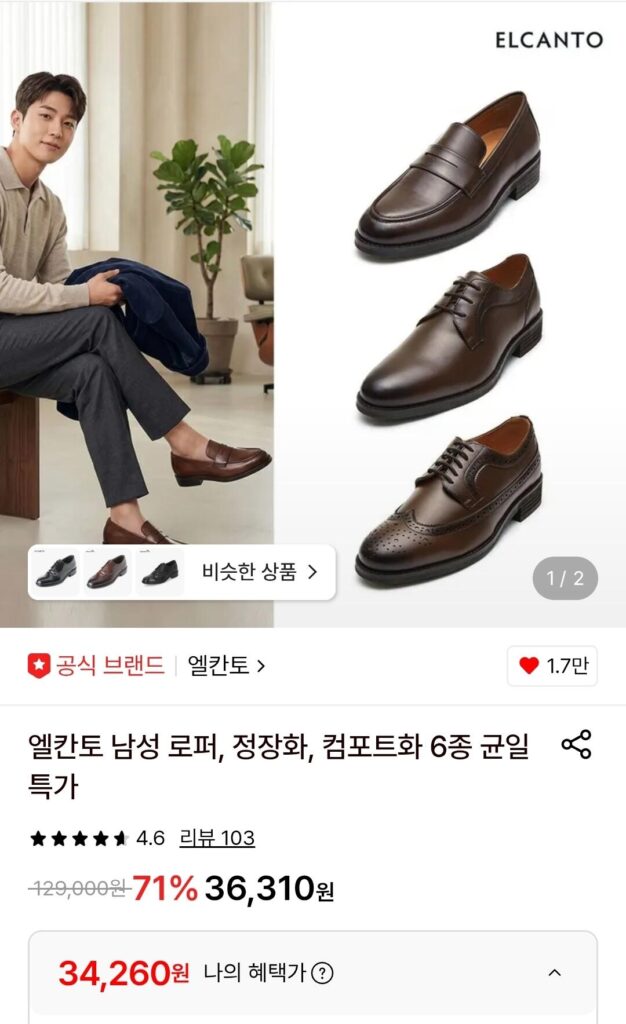Collapse the 나의 혜택가 benefit section
Image resolution: width=626 pixels, height=1024 pixels.
point(554,973)
